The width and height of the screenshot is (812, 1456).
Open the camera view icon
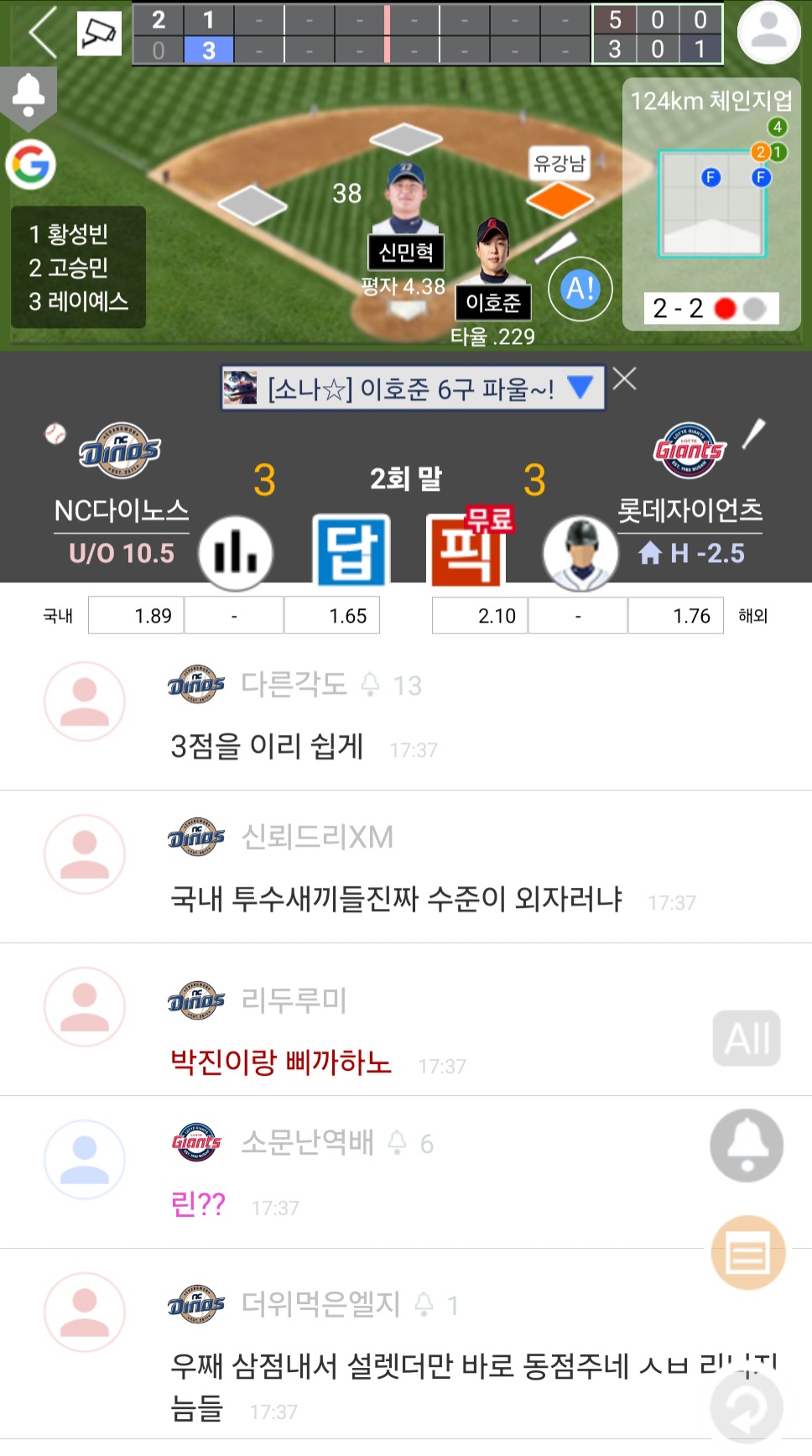point(100,34)
